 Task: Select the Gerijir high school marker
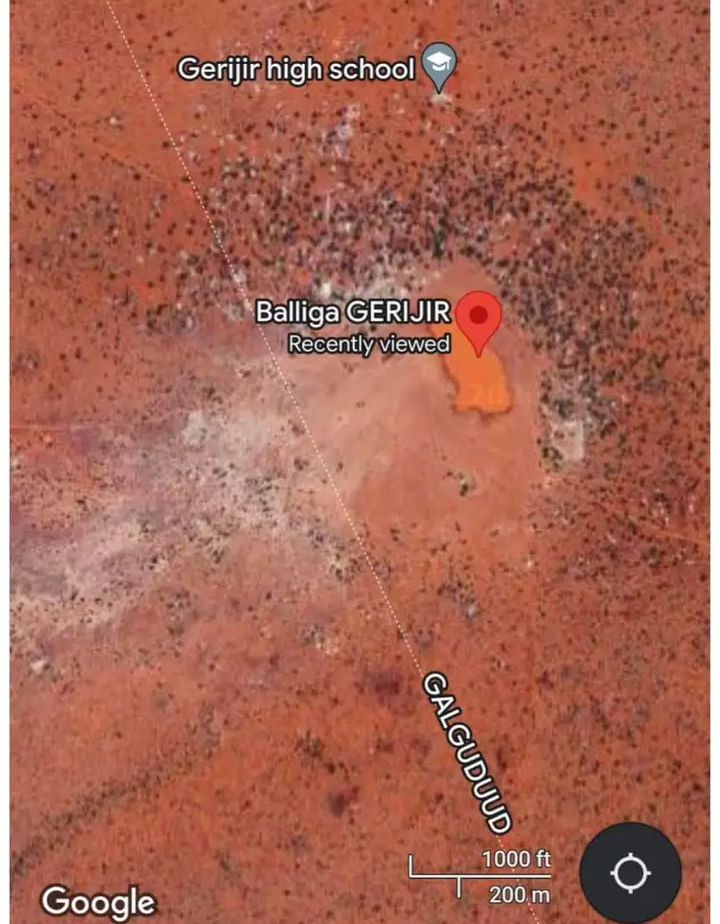click(438, 66)
